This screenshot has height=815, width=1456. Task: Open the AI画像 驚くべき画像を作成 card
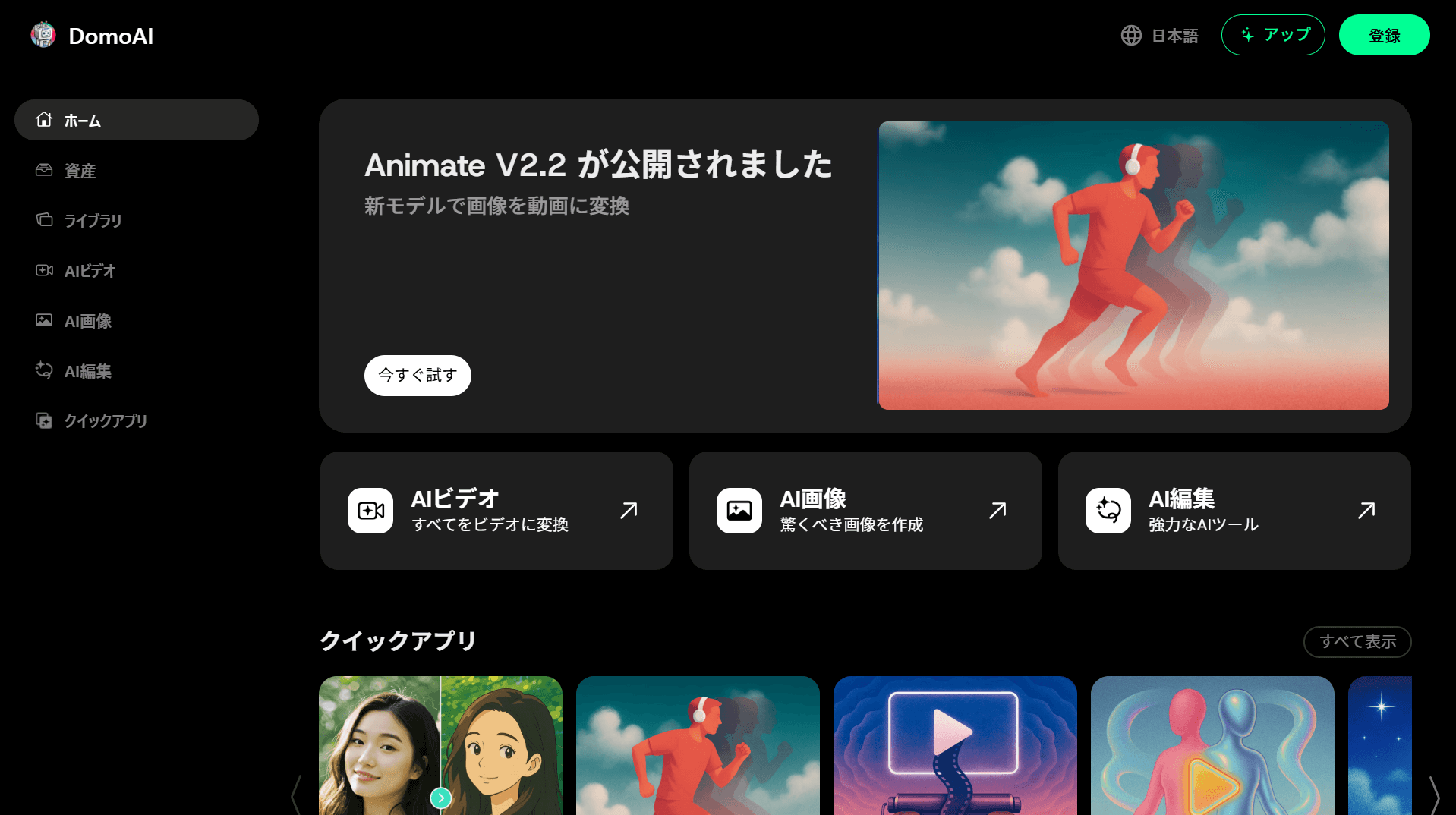pos(865,511)
